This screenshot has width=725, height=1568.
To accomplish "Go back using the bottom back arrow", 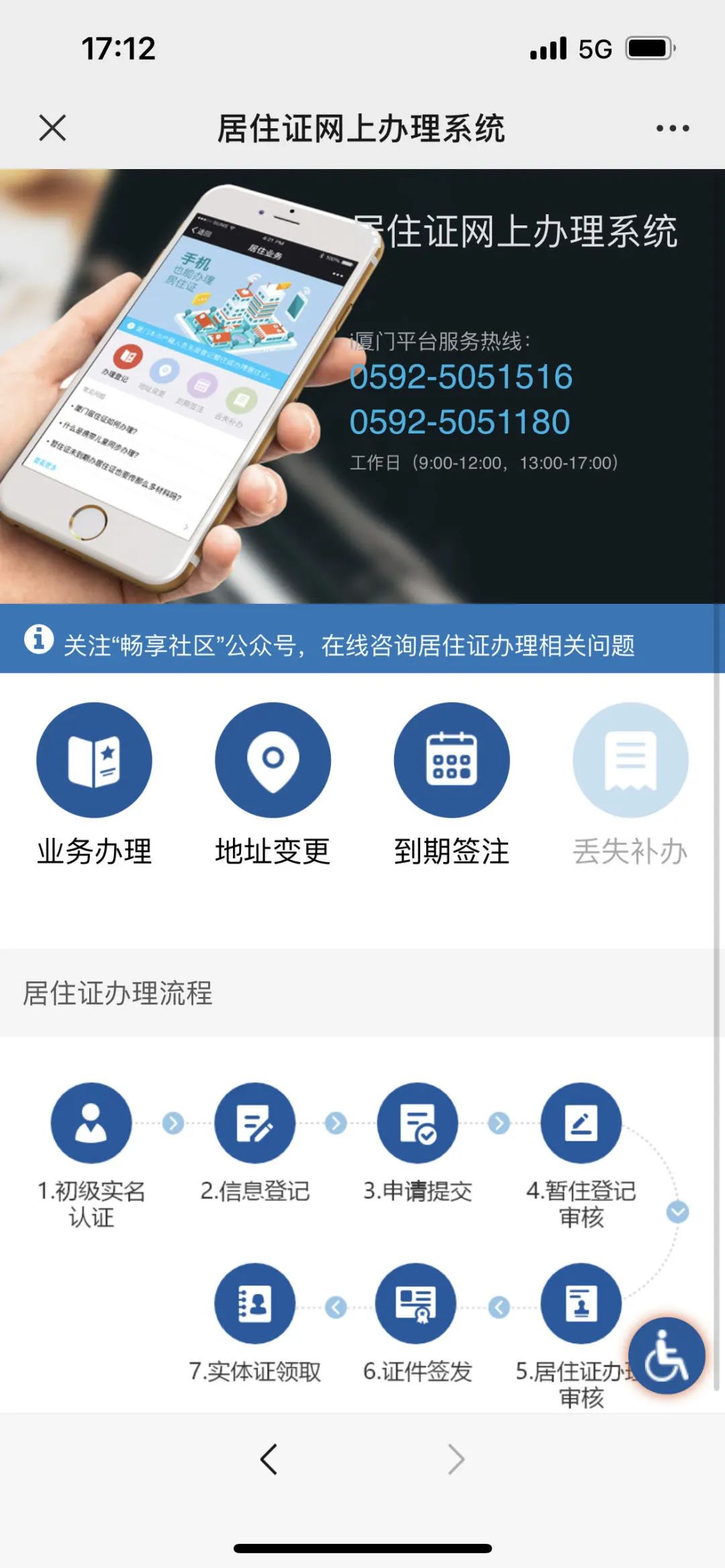I will tap(269, 1459).
